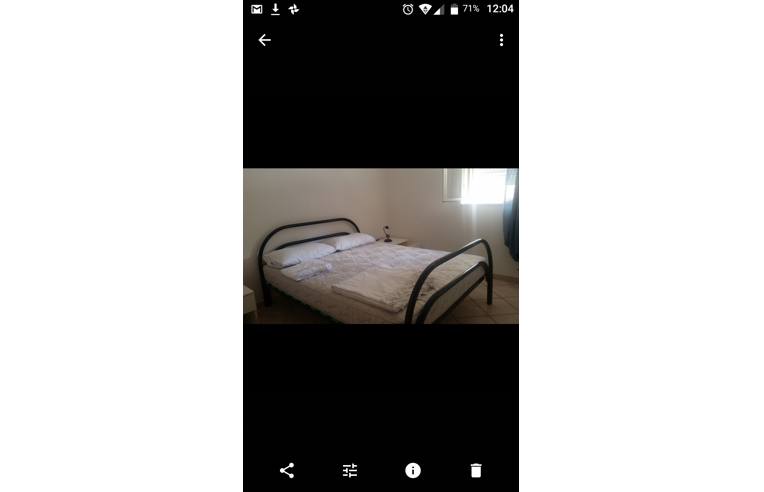Screen dimensions: 764x492
Task: Open the three-dot overflow menu
Action: click(501, 40)
